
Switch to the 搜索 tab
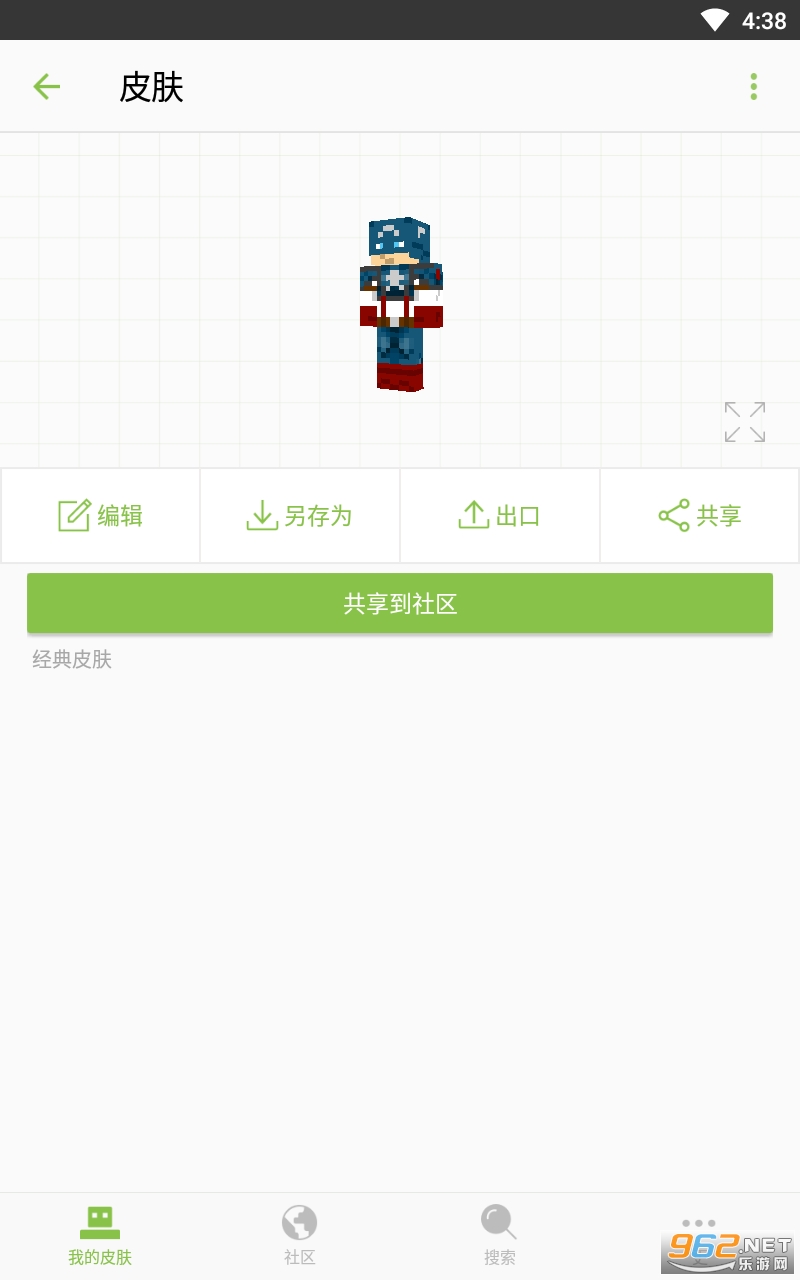[x=499, y=1234]
